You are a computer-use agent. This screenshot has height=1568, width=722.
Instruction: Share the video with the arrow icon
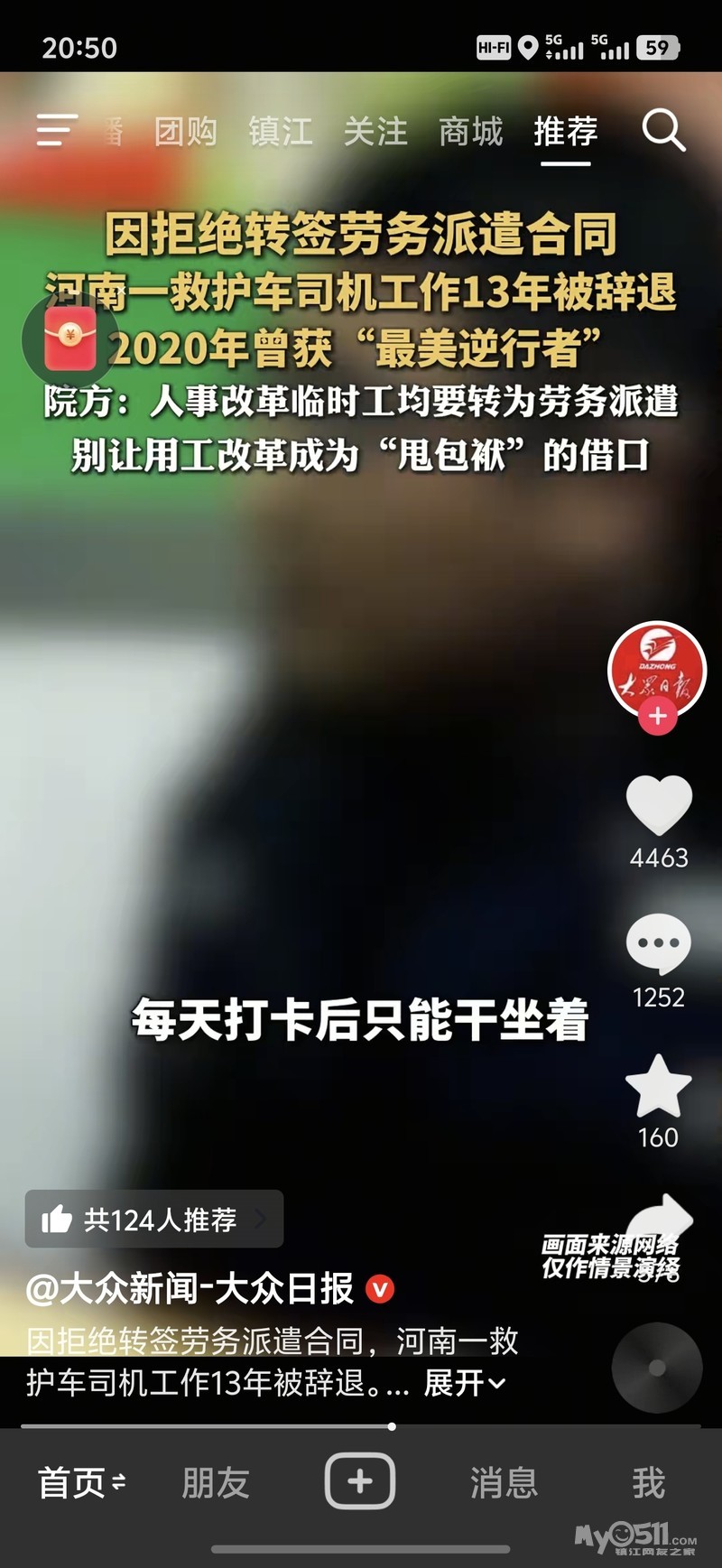point(660,1220)
